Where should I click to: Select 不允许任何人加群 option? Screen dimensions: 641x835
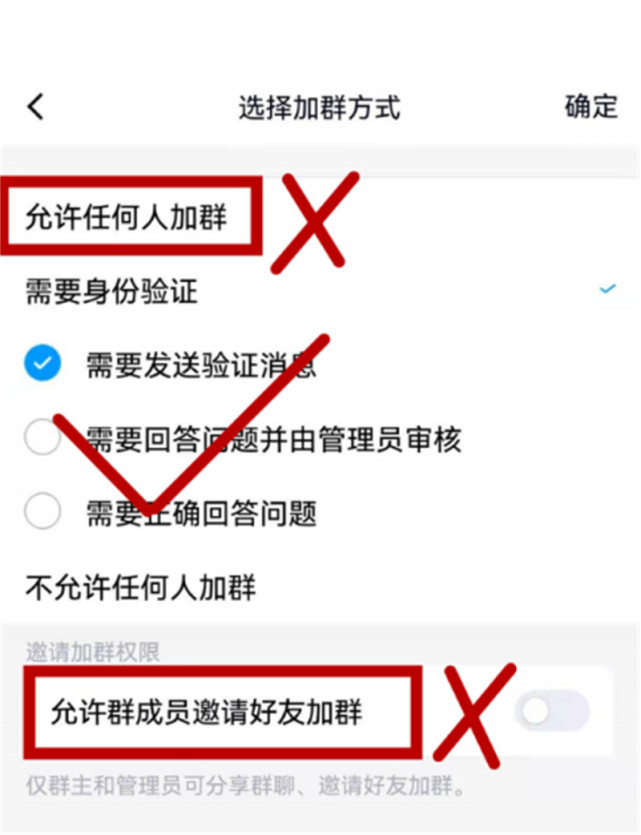(x=320, y=587)
